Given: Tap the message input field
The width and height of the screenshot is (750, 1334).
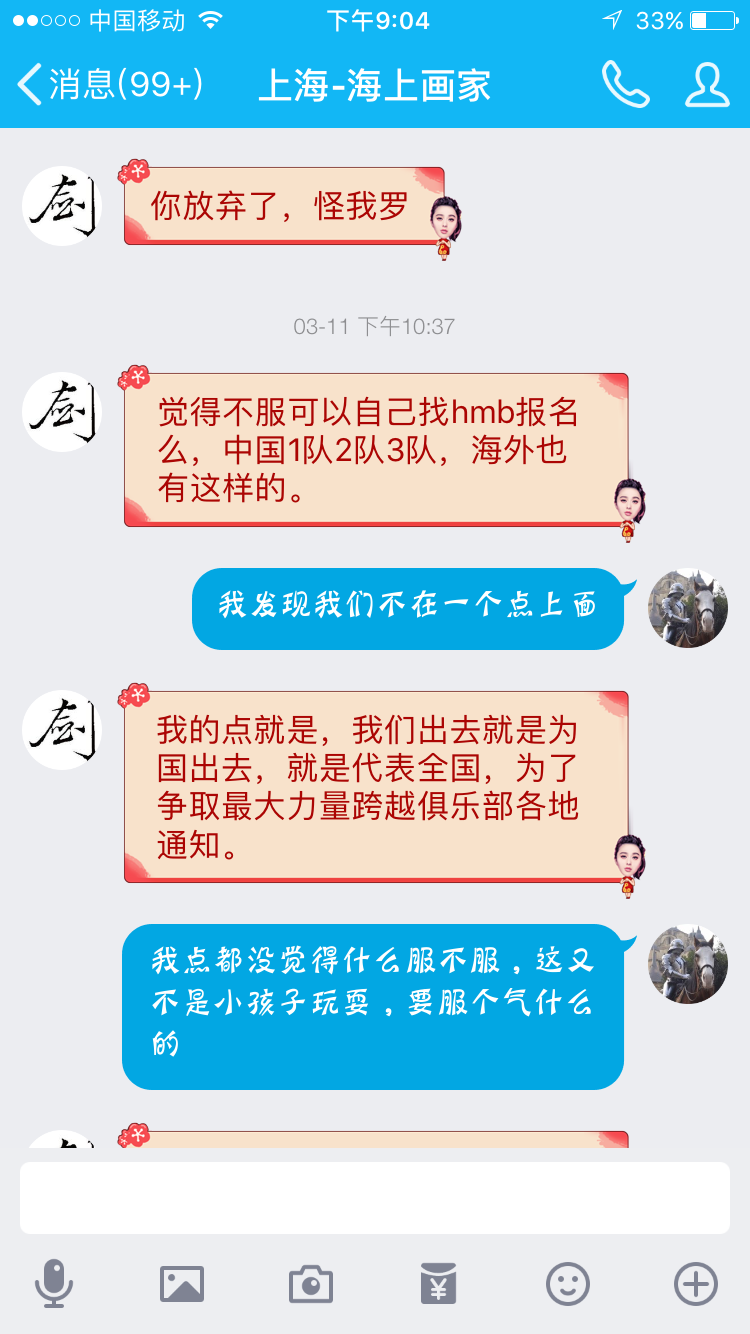Looking at the screenshot, I should point(375,1198).
